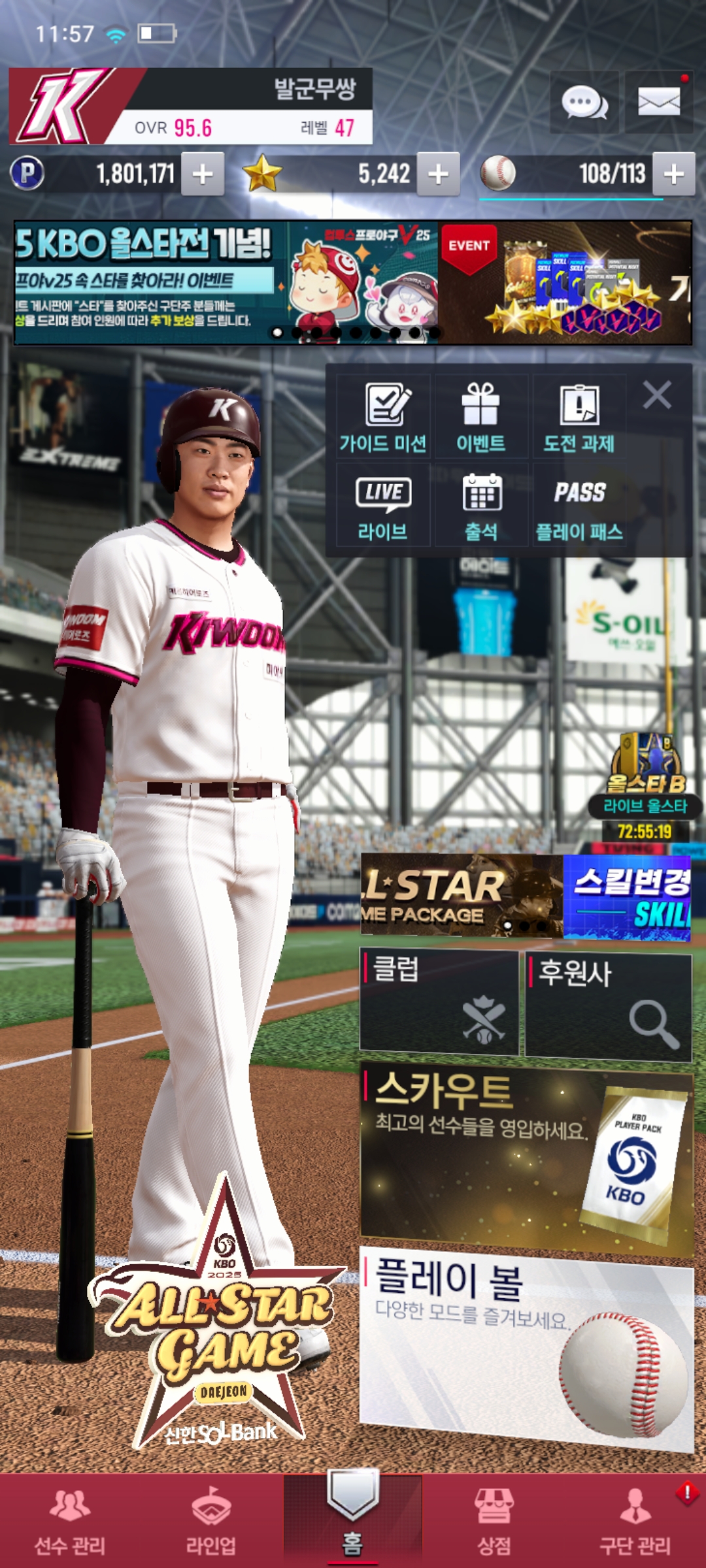Open 출석 calendar check-in

point(481,508)
